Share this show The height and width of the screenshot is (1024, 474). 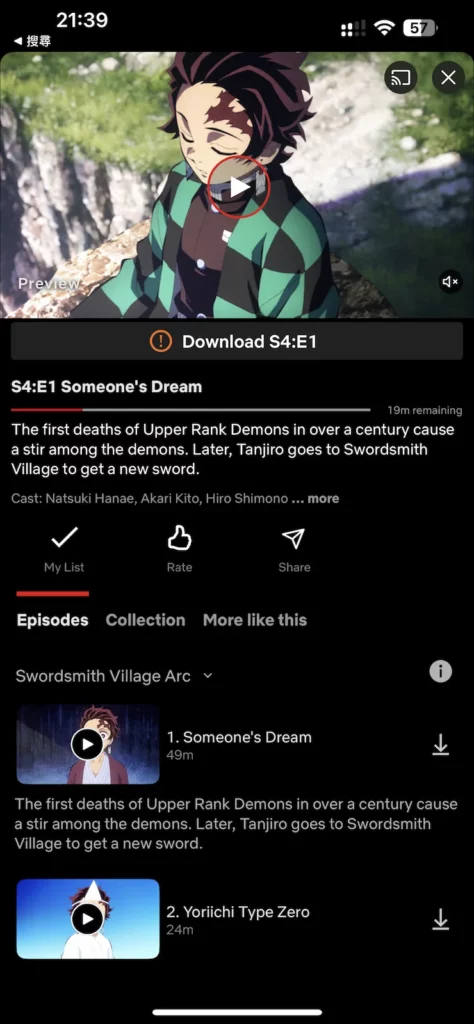coord(294,549)
